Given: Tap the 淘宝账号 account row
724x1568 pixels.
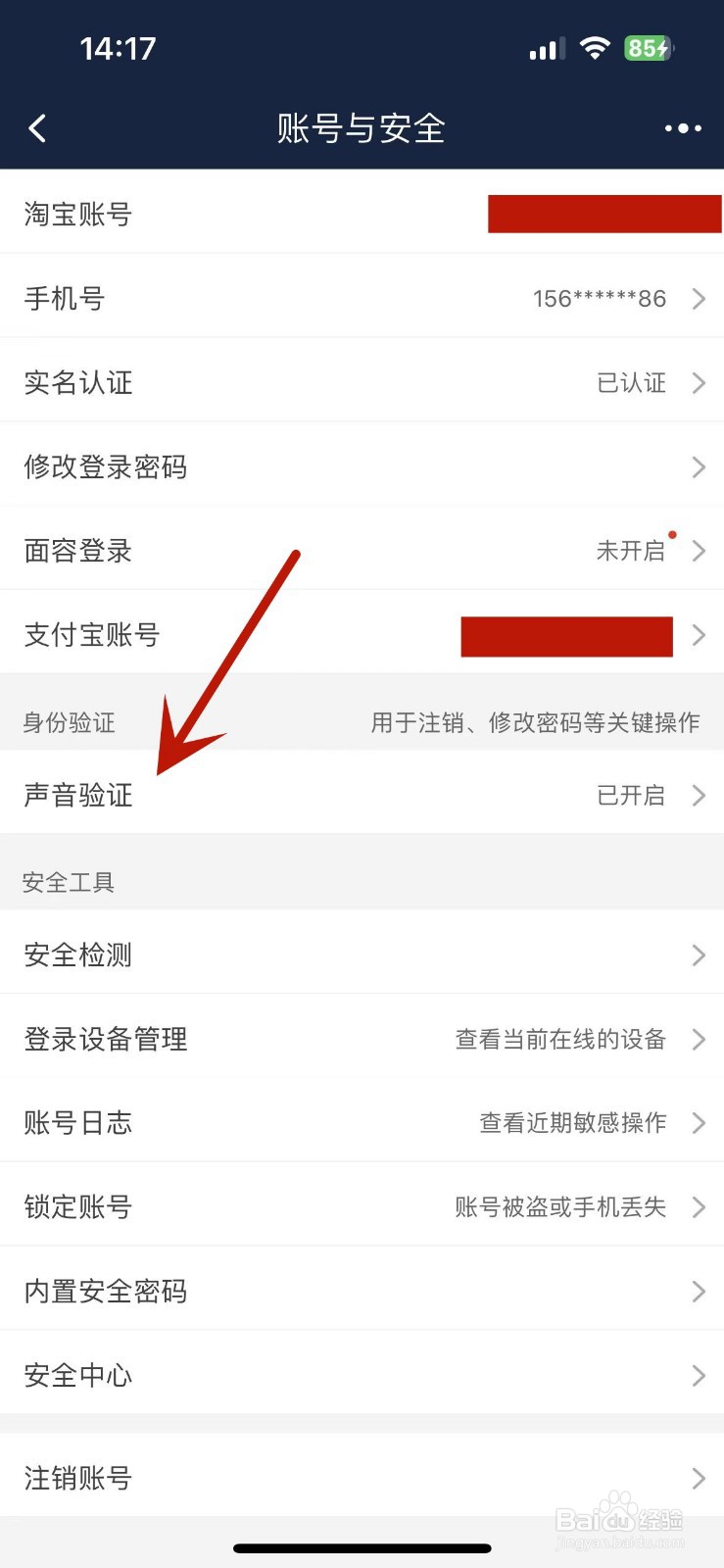Looking at the screenshot, I should point(362,215).
